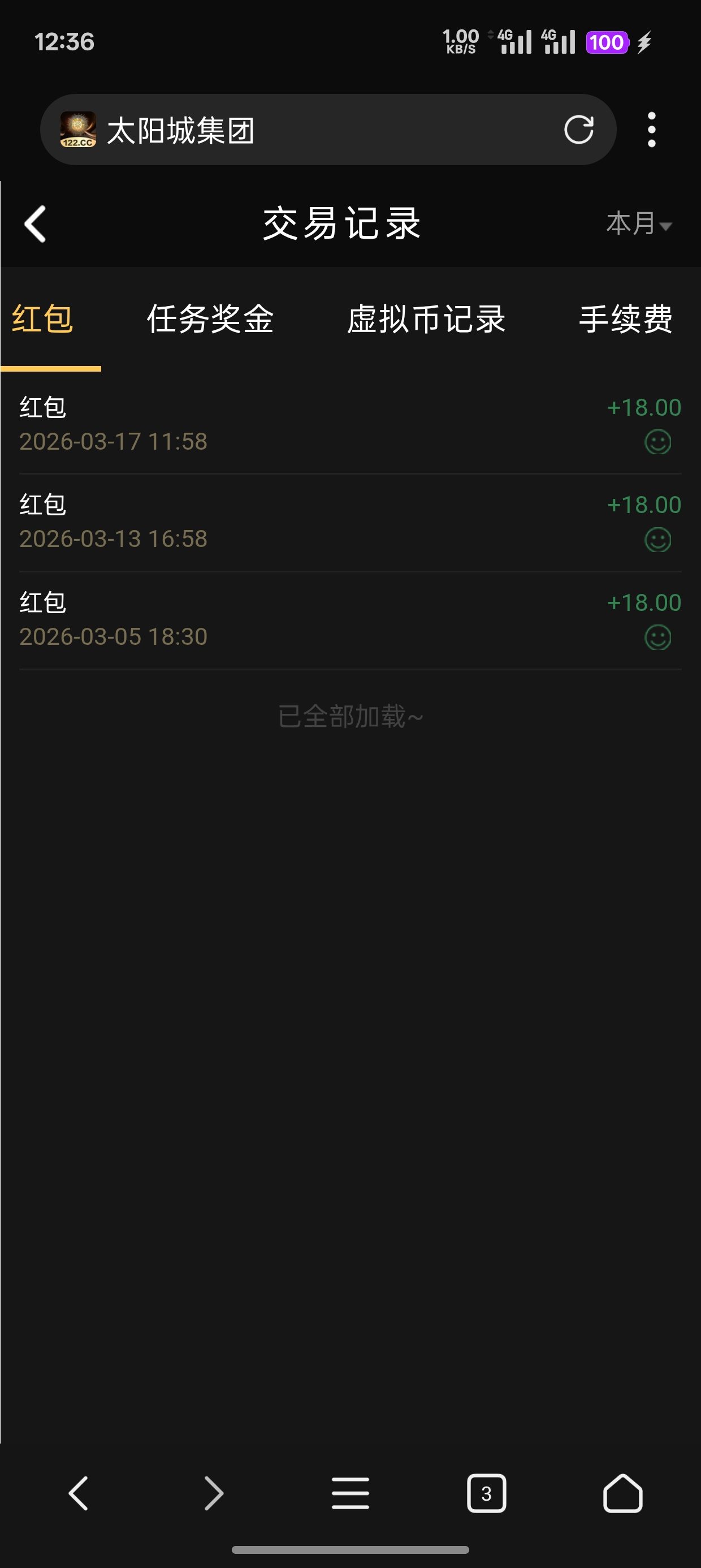Image resolution: width=701 pixels, height=1568 pixels.
Task: Open the browser home screen icon
Action: (x=622, y=1493)
